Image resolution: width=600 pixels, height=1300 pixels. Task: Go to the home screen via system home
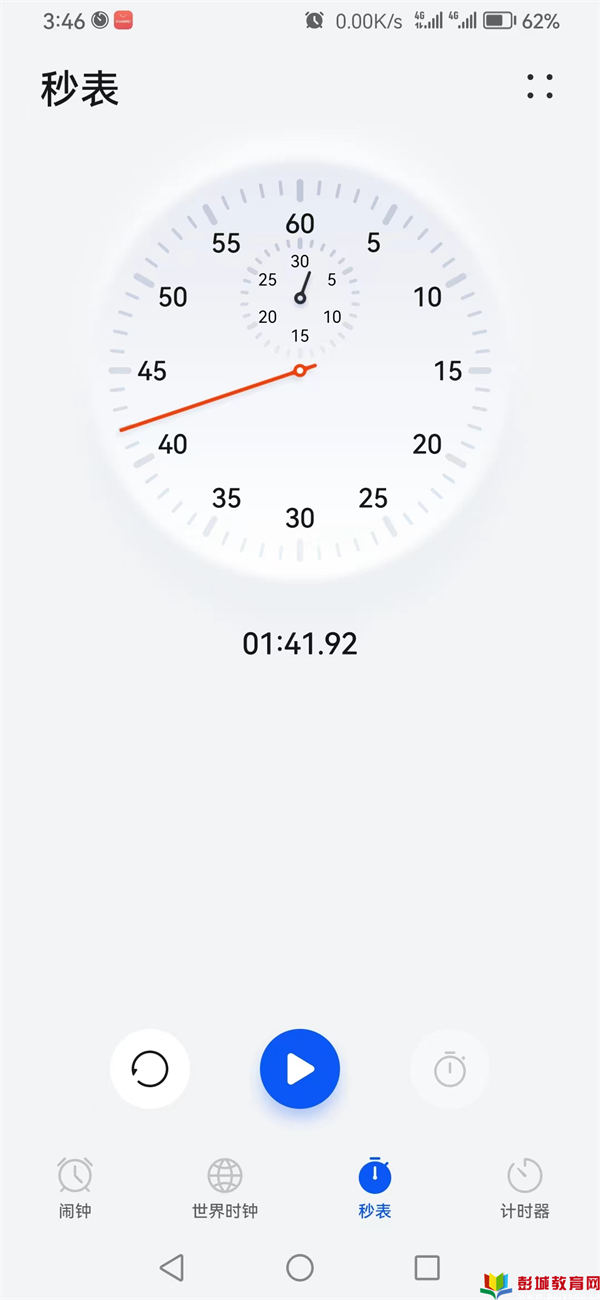300,1268
